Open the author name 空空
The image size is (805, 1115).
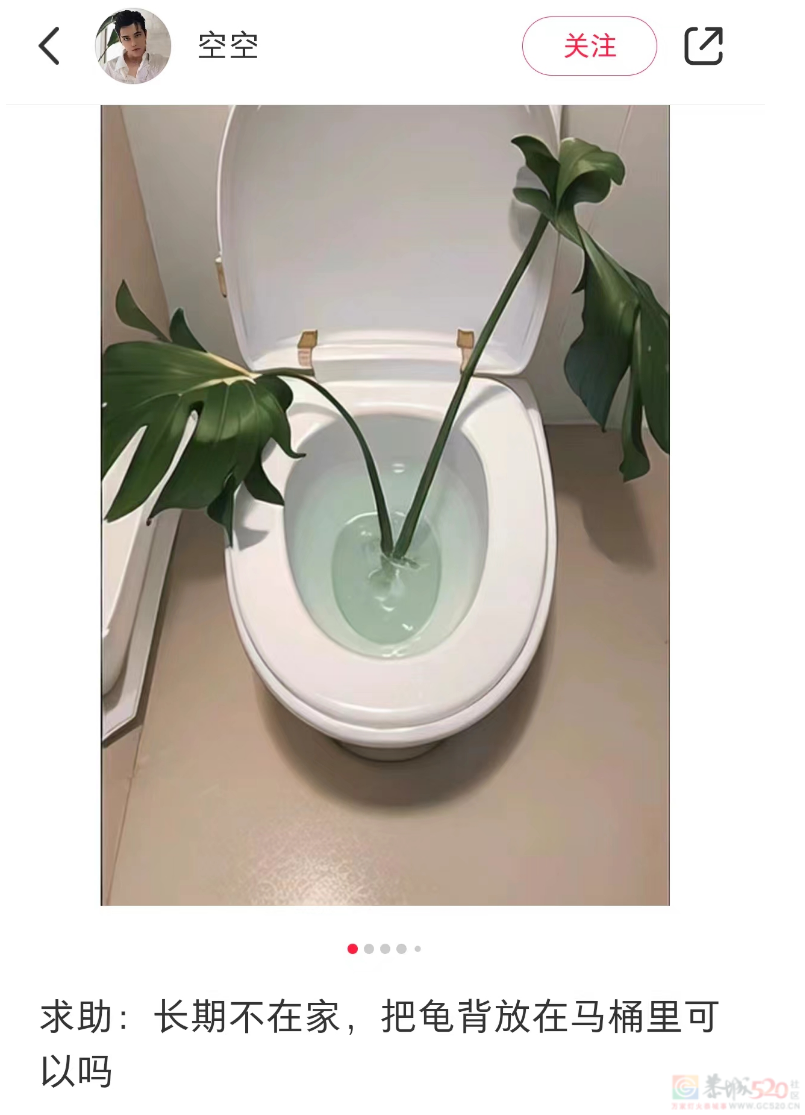point(228,46)
